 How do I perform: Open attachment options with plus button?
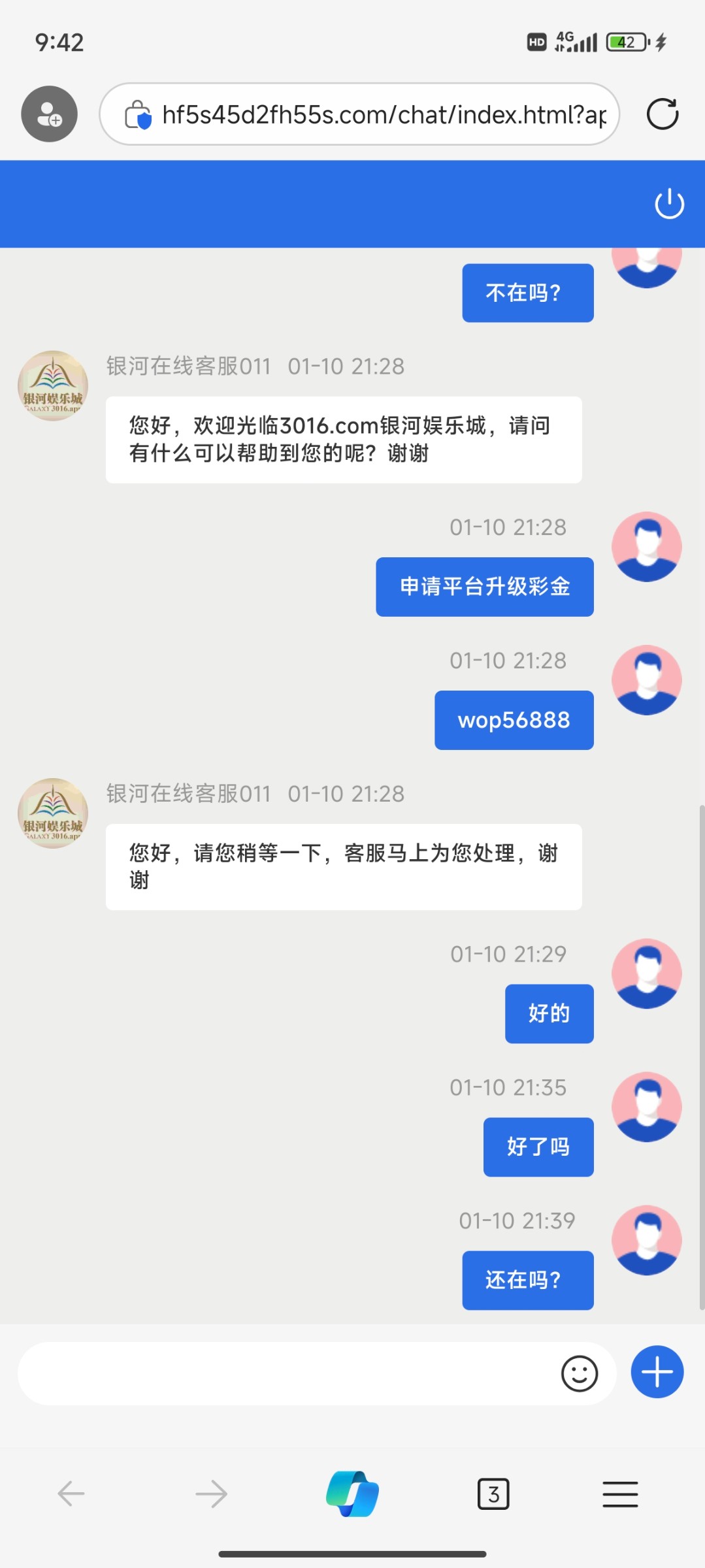point(657,1372)
